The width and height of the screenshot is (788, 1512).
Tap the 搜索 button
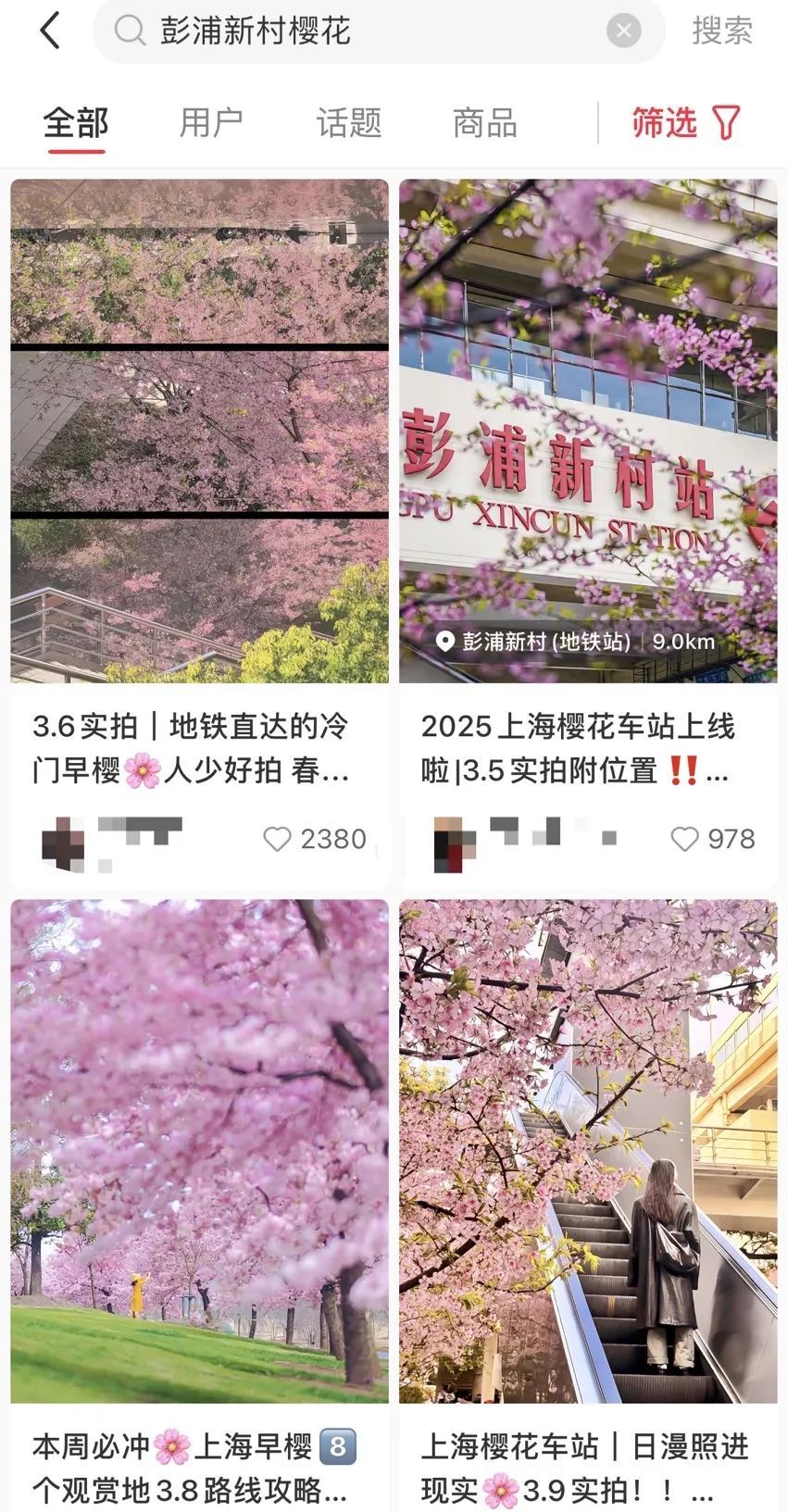click(x=722, y=31)
